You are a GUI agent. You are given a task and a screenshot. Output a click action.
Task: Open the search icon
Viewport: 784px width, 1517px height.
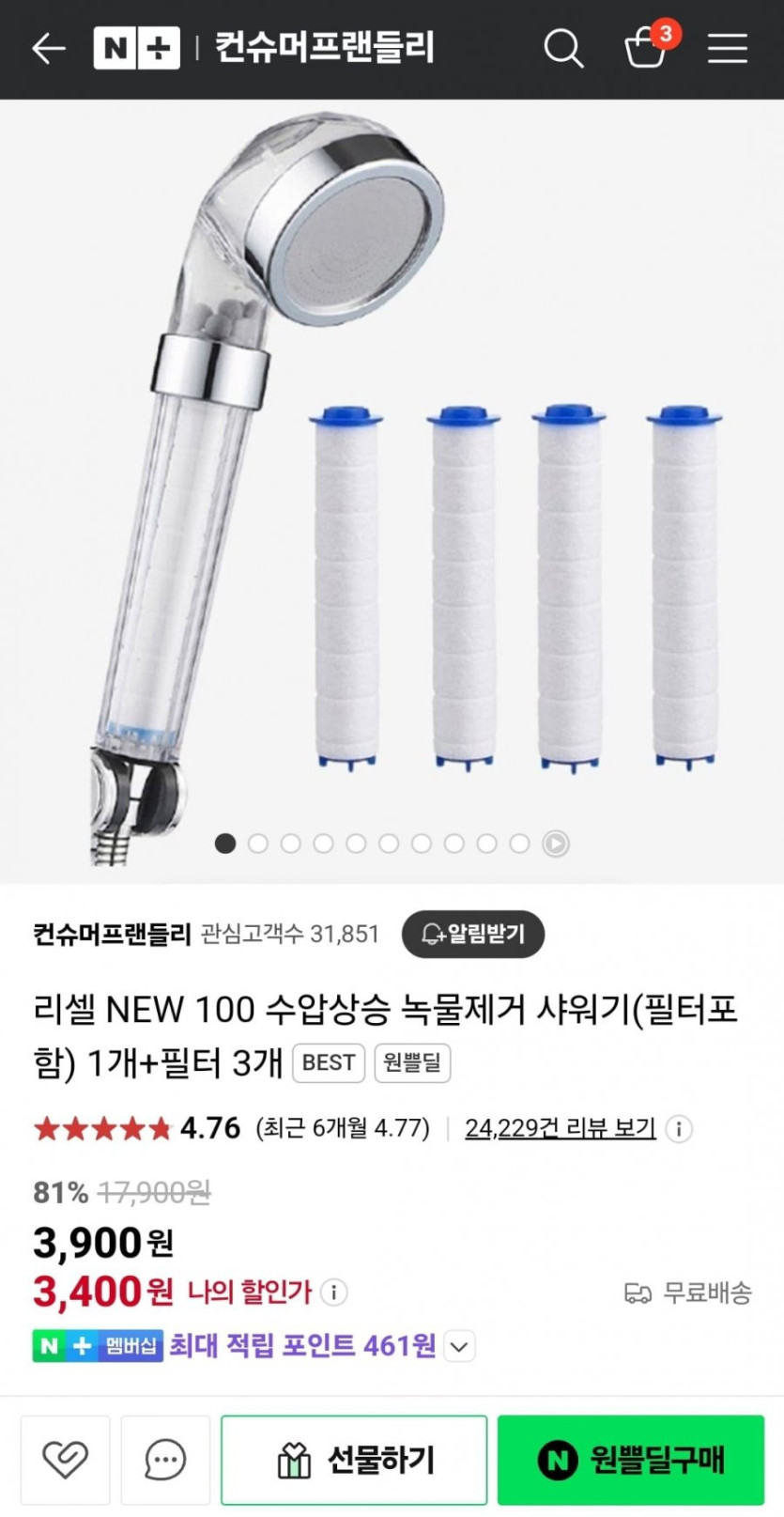point(563,48)
